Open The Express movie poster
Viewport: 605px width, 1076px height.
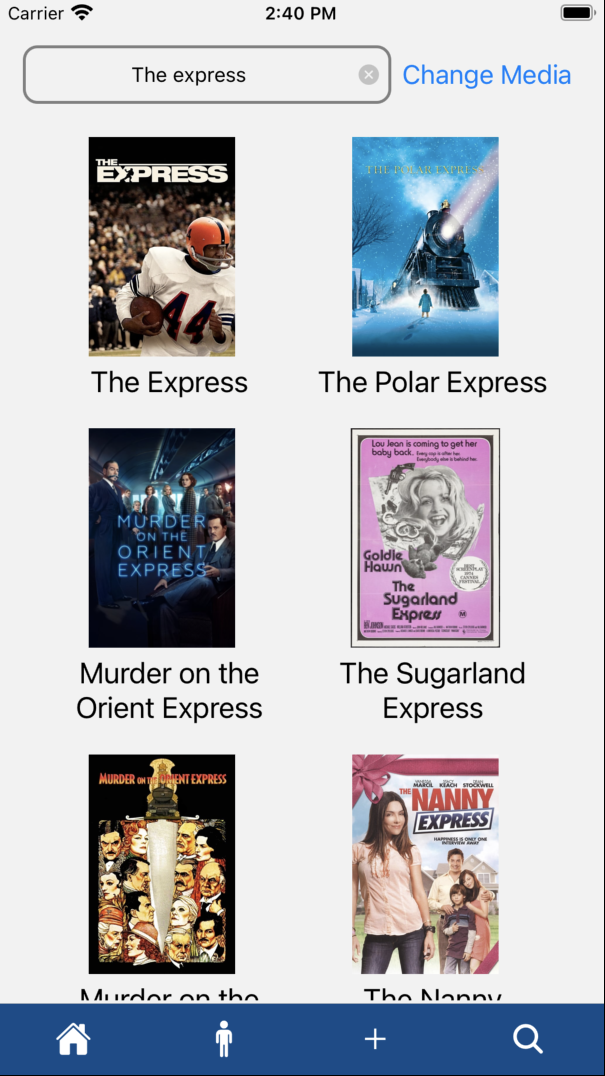click(162, 246)
